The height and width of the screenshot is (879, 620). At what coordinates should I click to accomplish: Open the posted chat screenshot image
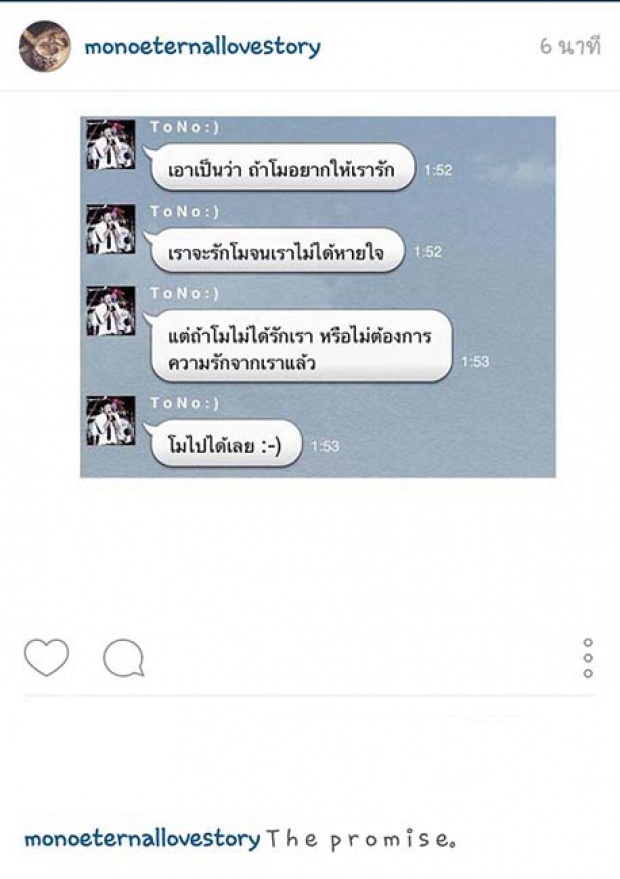317,297
